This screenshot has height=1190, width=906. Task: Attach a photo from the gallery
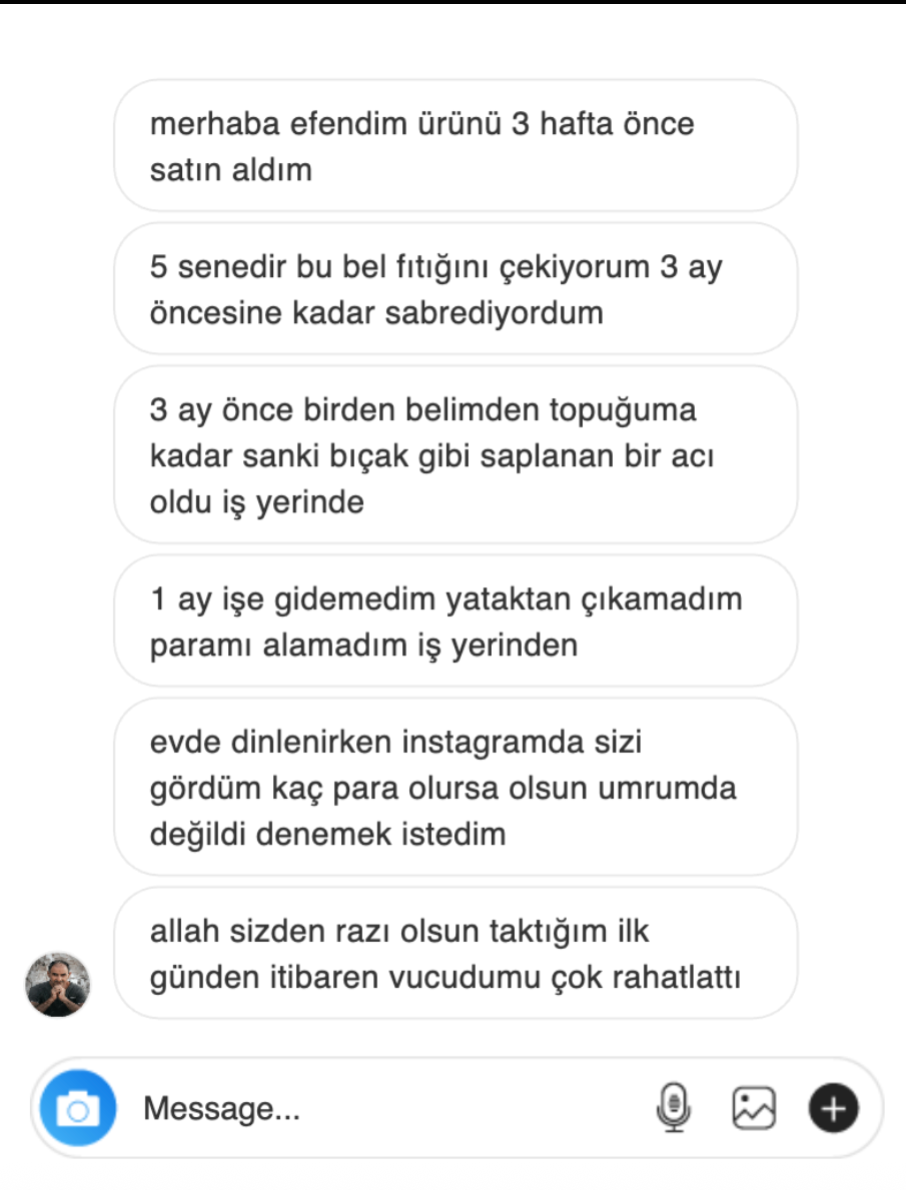click(x=754, y=1108)
